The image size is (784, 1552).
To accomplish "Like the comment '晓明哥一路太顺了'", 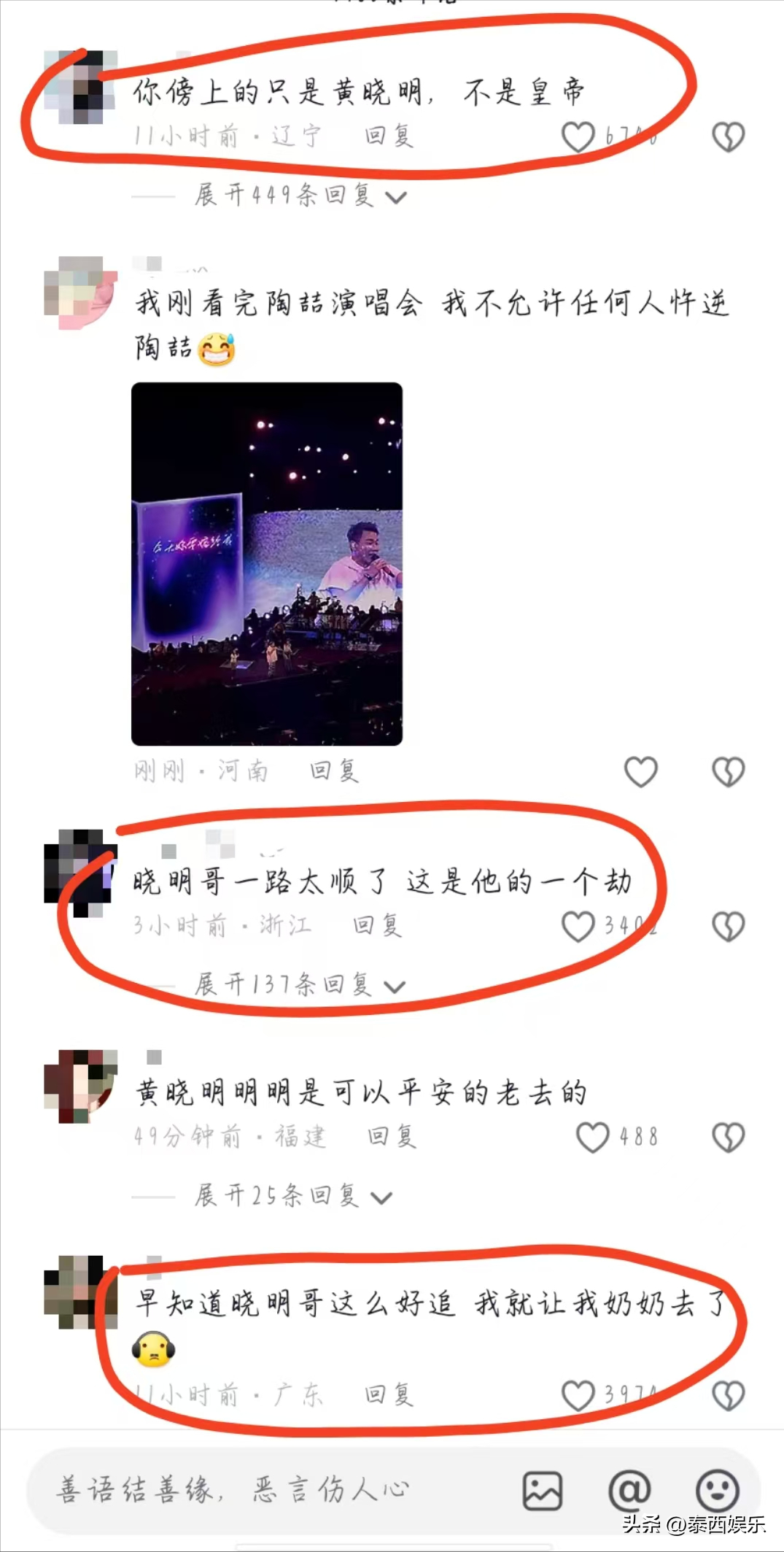I will 579,927.
